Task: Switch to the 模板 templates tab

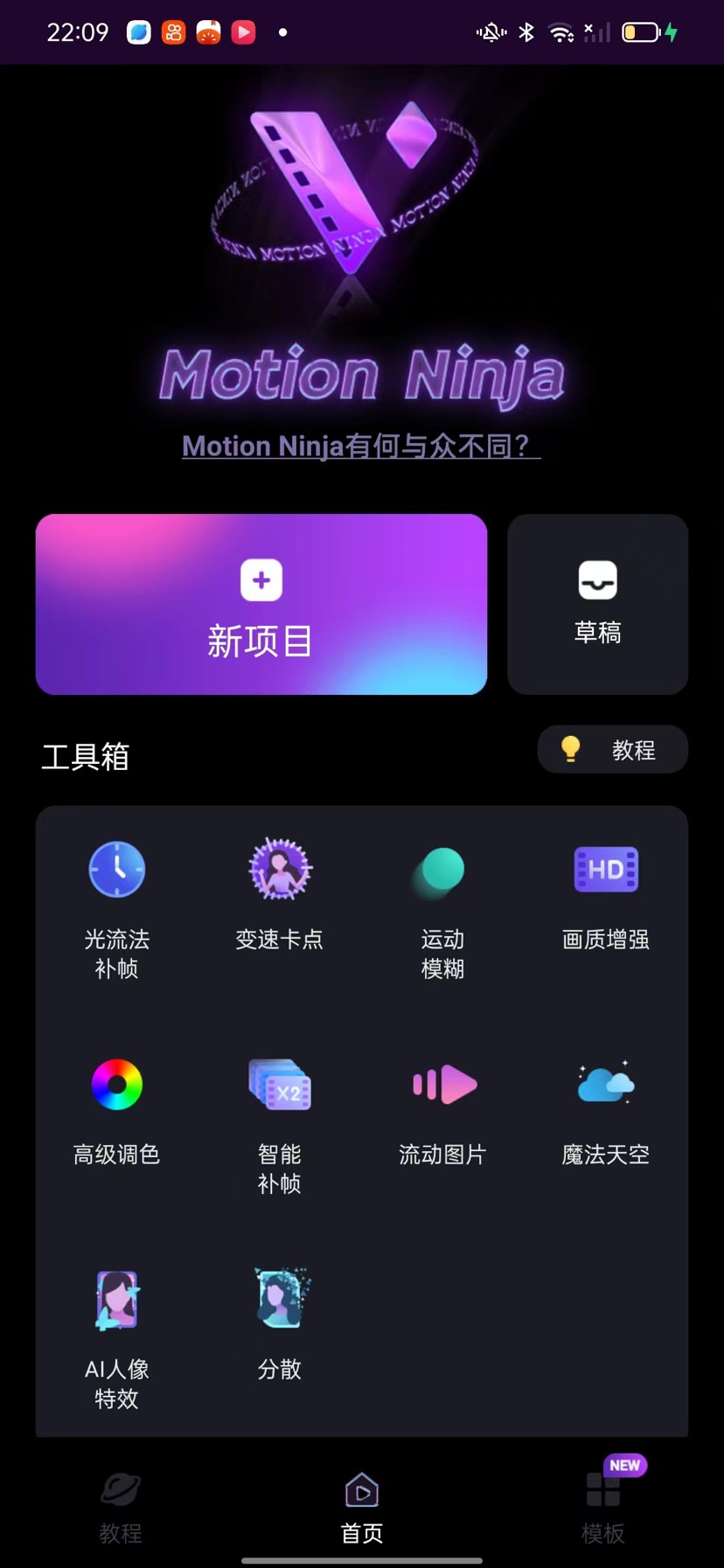Action: [x=603, y=1507]
